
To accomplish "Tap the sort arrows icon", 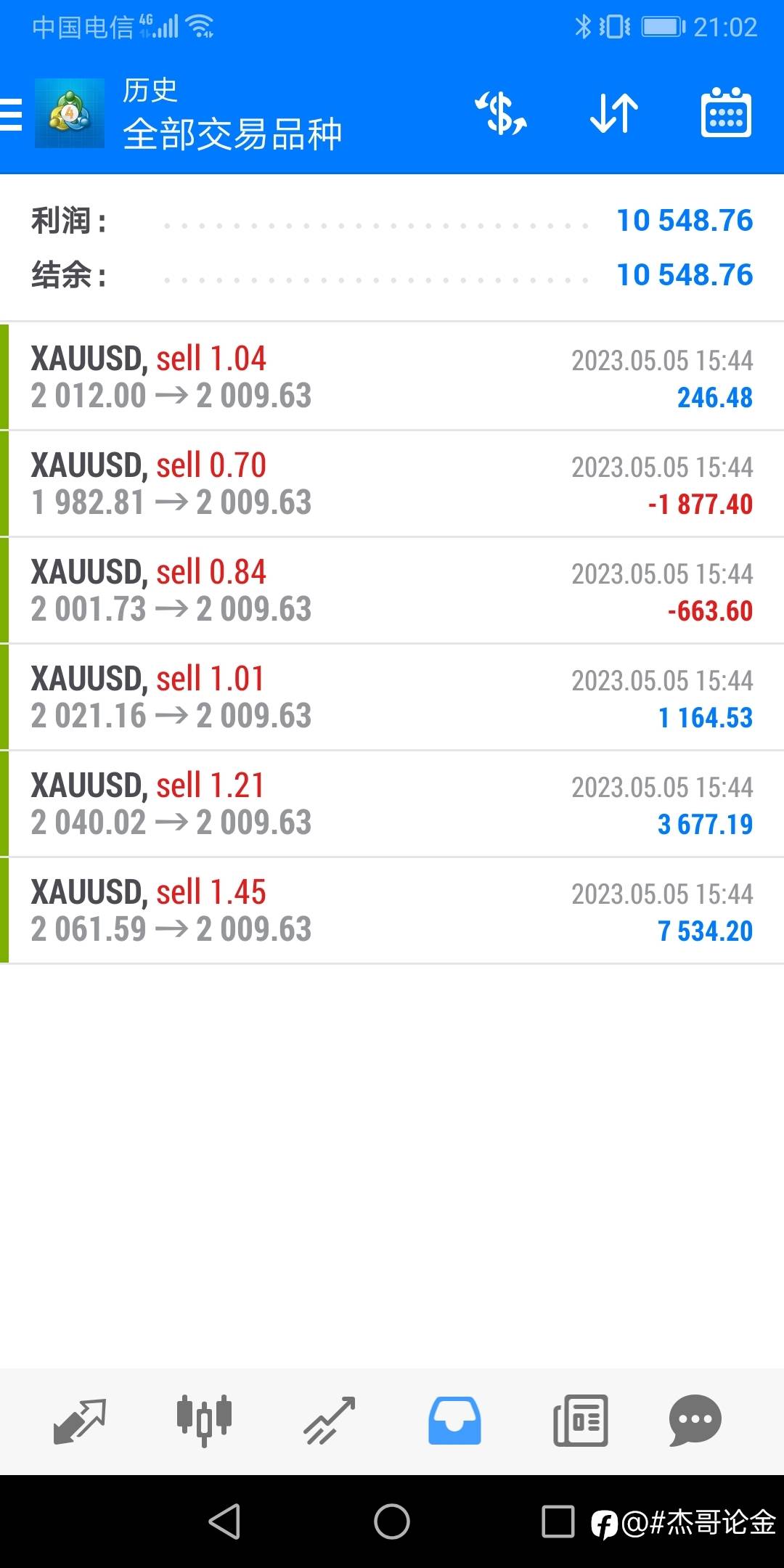I will tap(613, 114).
